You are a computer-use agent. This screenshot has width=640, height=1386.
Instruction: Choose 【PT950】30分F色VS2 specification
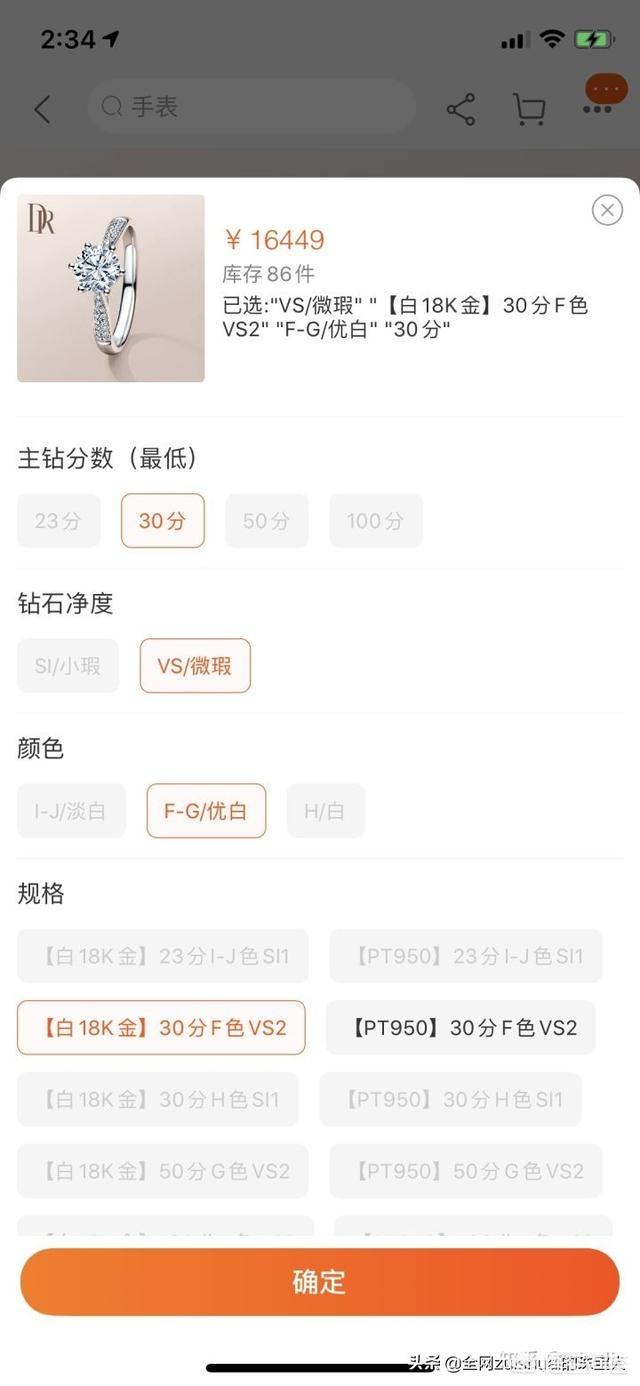pos(461,1028)
